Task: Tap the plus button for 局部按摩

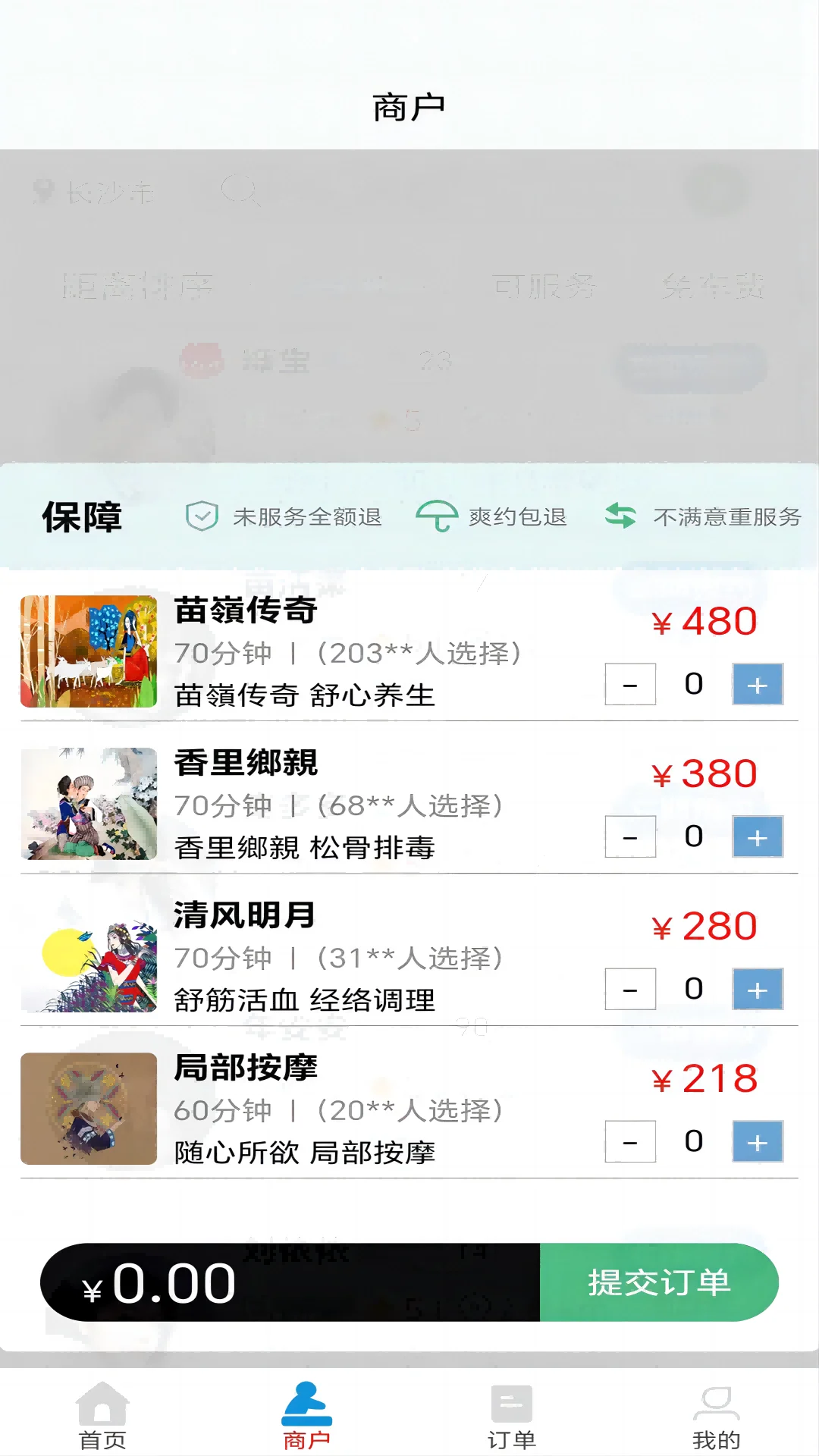Action: click(756, 1141)
